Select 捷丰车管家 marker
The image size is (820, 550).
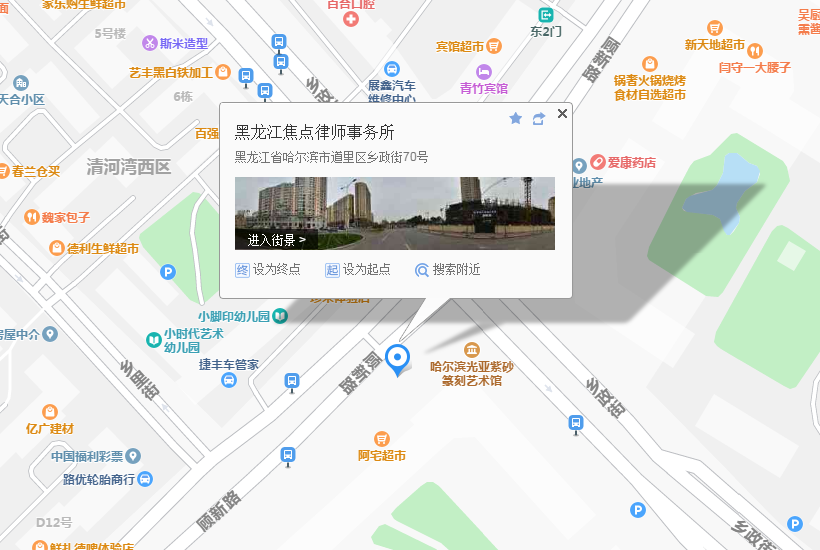pos(228,380)
